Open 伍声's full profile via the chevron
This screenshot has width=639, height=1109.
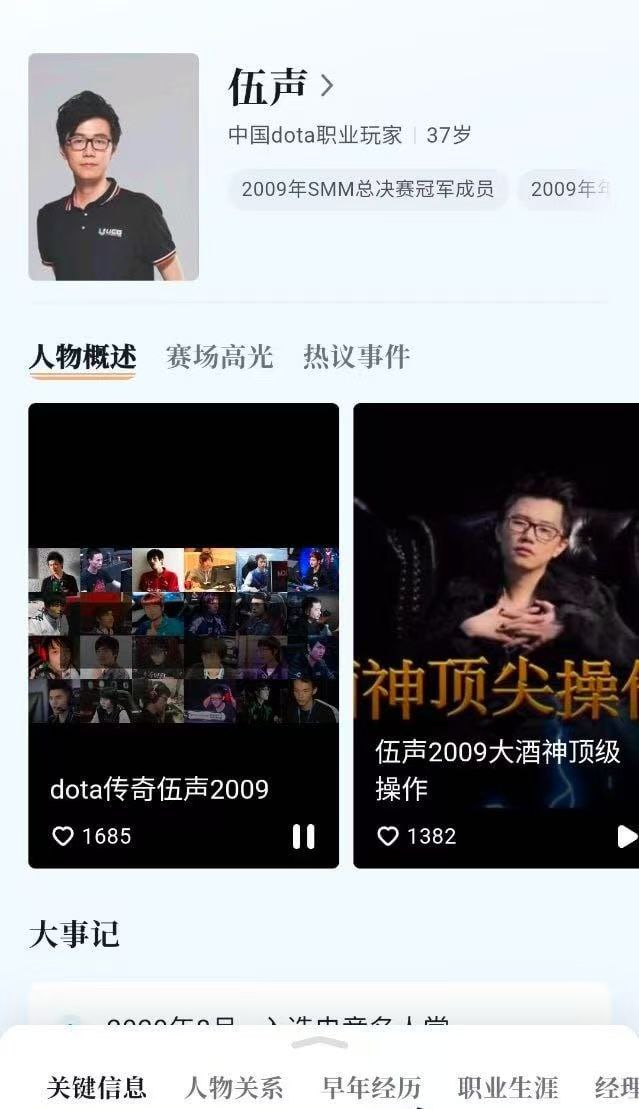[x=327, y=86]
